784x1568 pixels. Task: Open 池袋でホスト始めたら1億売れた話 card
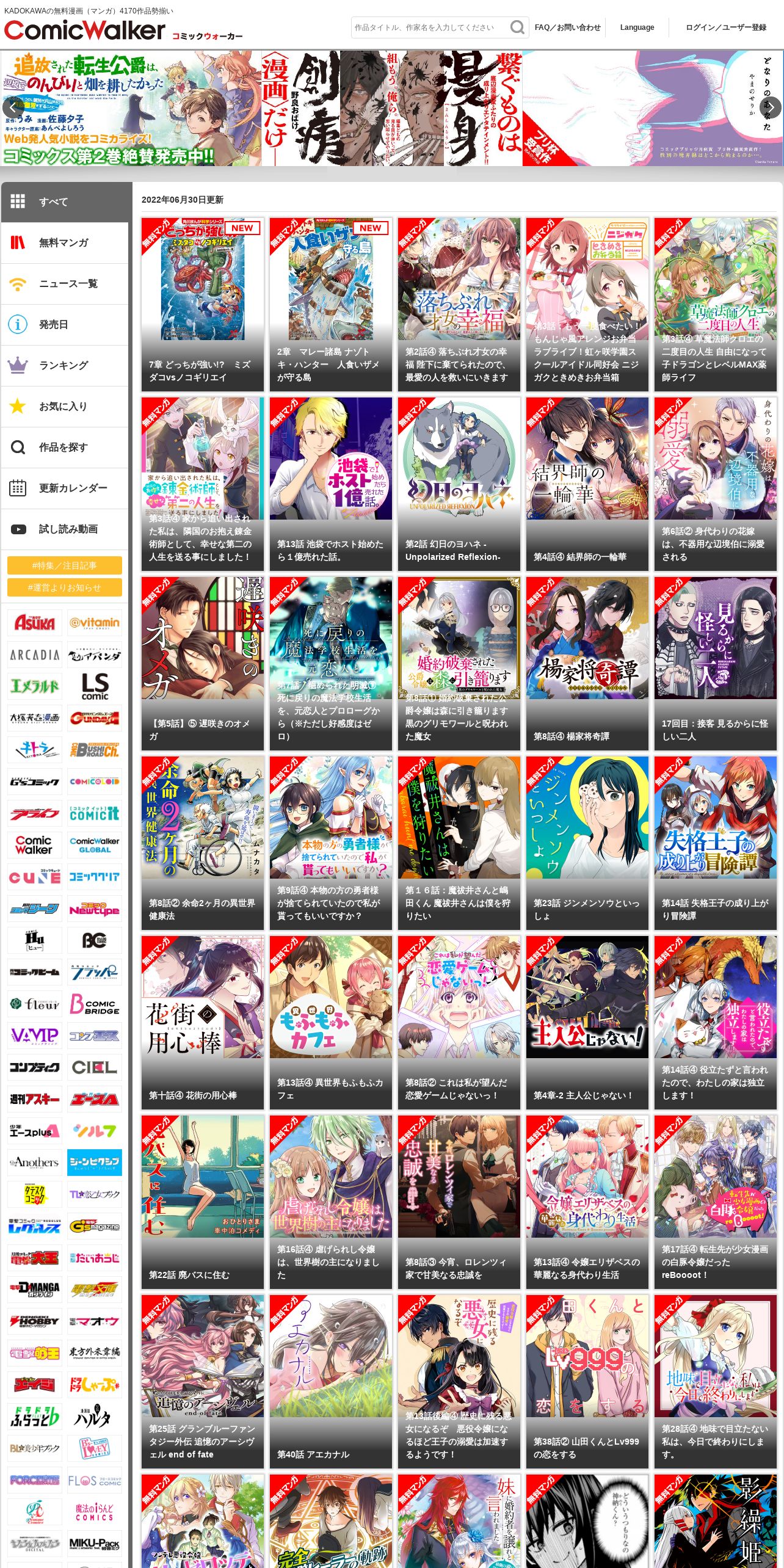point(331,484)
